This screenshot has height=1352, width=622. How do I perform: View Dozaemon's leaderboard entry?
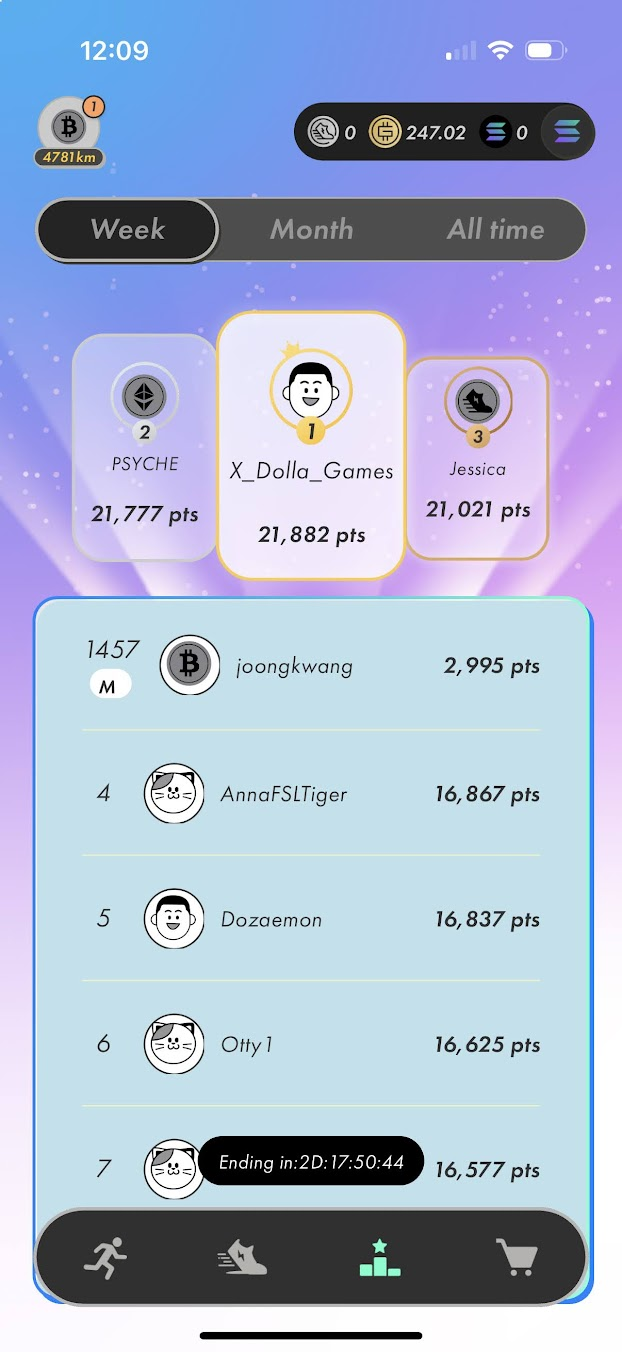(311, 919)
